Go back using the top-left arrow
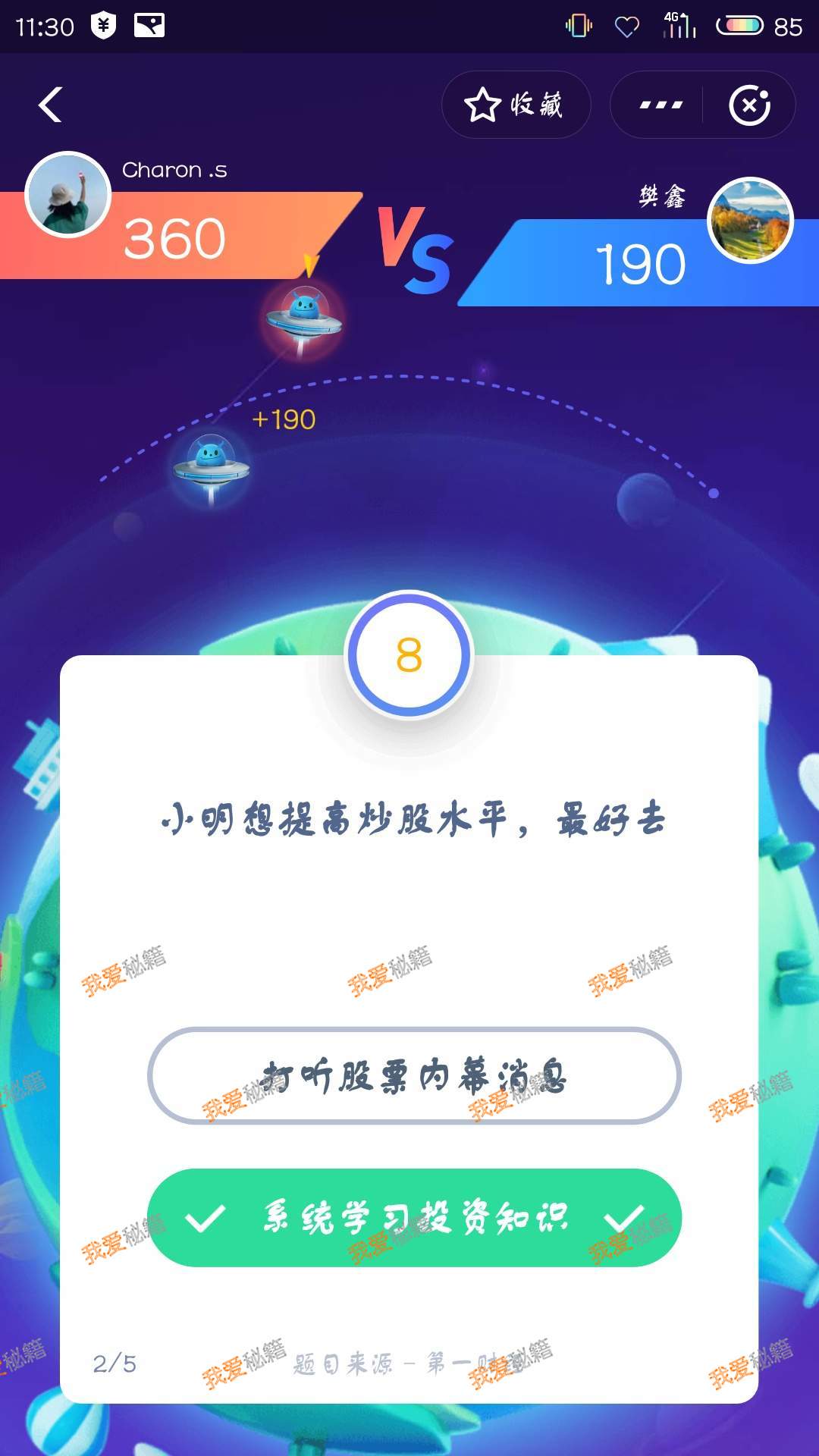 [50, 105]
